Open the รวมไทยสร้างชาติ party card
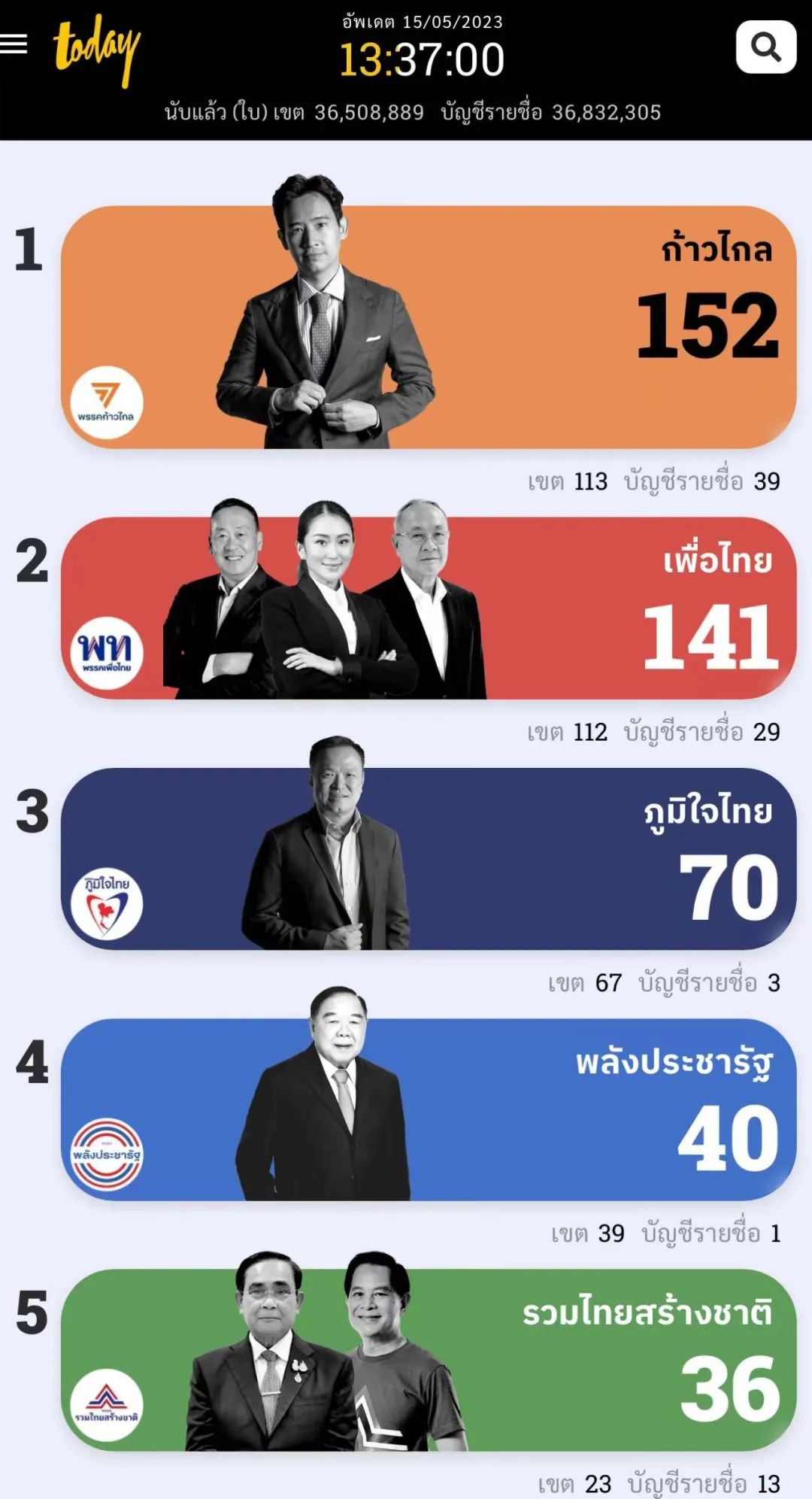 429,1360
